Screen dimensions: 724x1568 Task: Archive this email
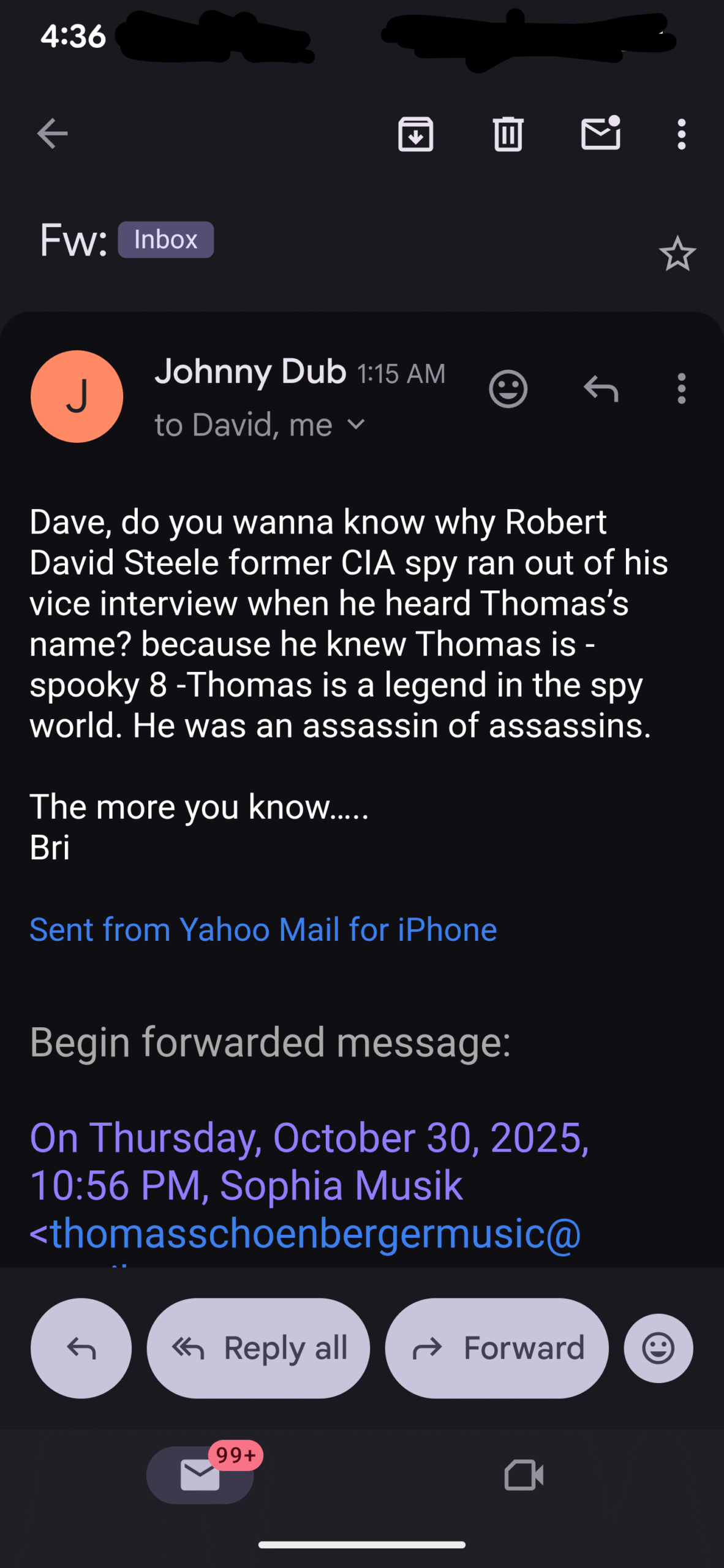coord(416,134)
